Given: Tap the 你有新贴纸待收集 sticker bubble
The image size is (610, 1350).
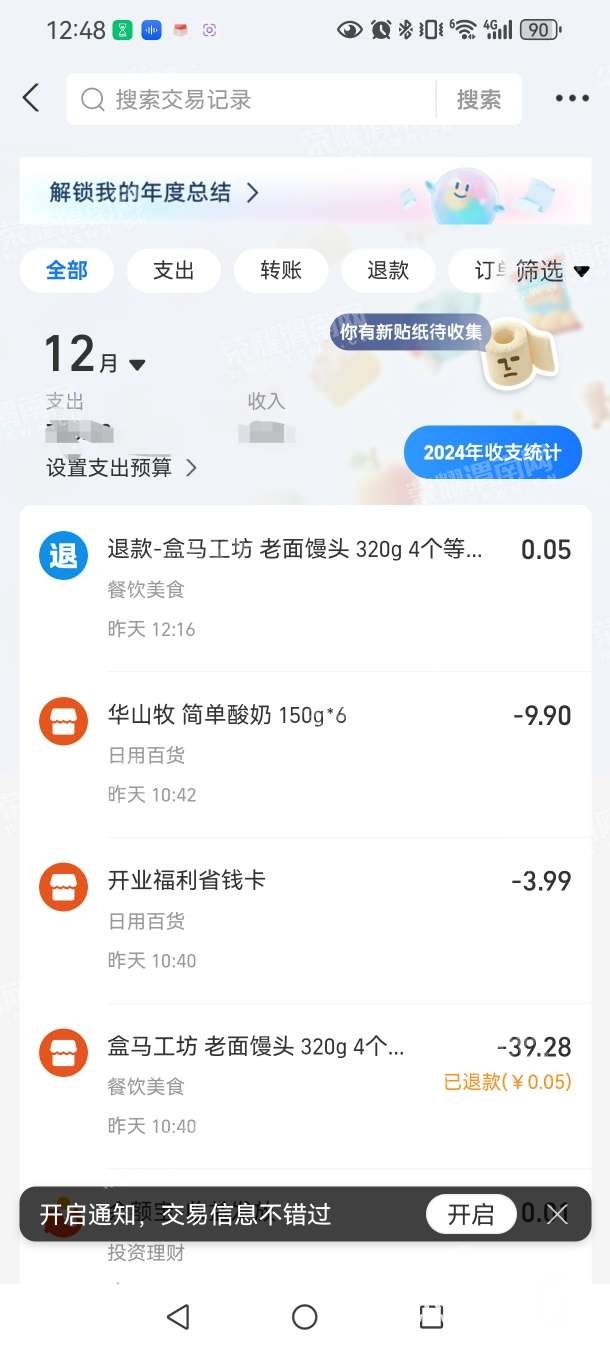Looking at the screenshot, I should pos(410,332).
